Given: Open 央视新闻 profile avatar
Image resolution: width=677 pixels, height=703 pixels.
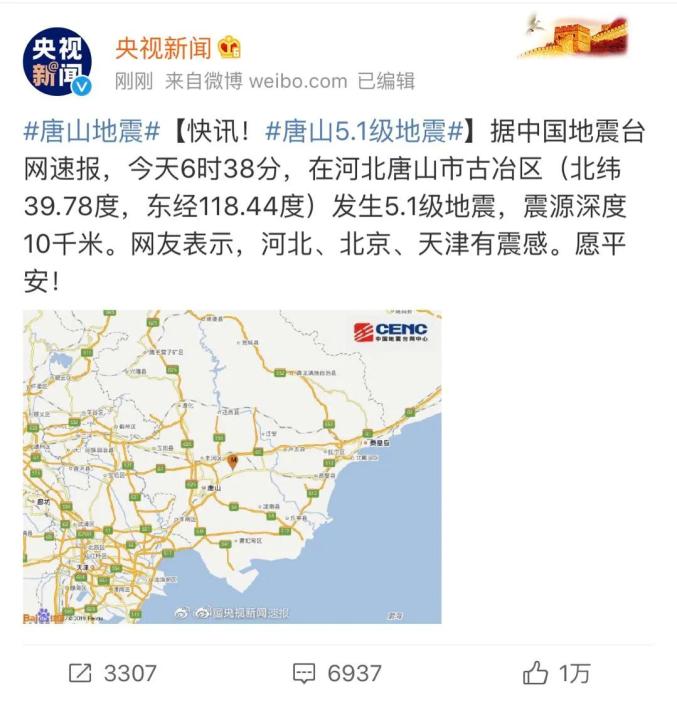Looking at the screenshot, I should point(57,62).
